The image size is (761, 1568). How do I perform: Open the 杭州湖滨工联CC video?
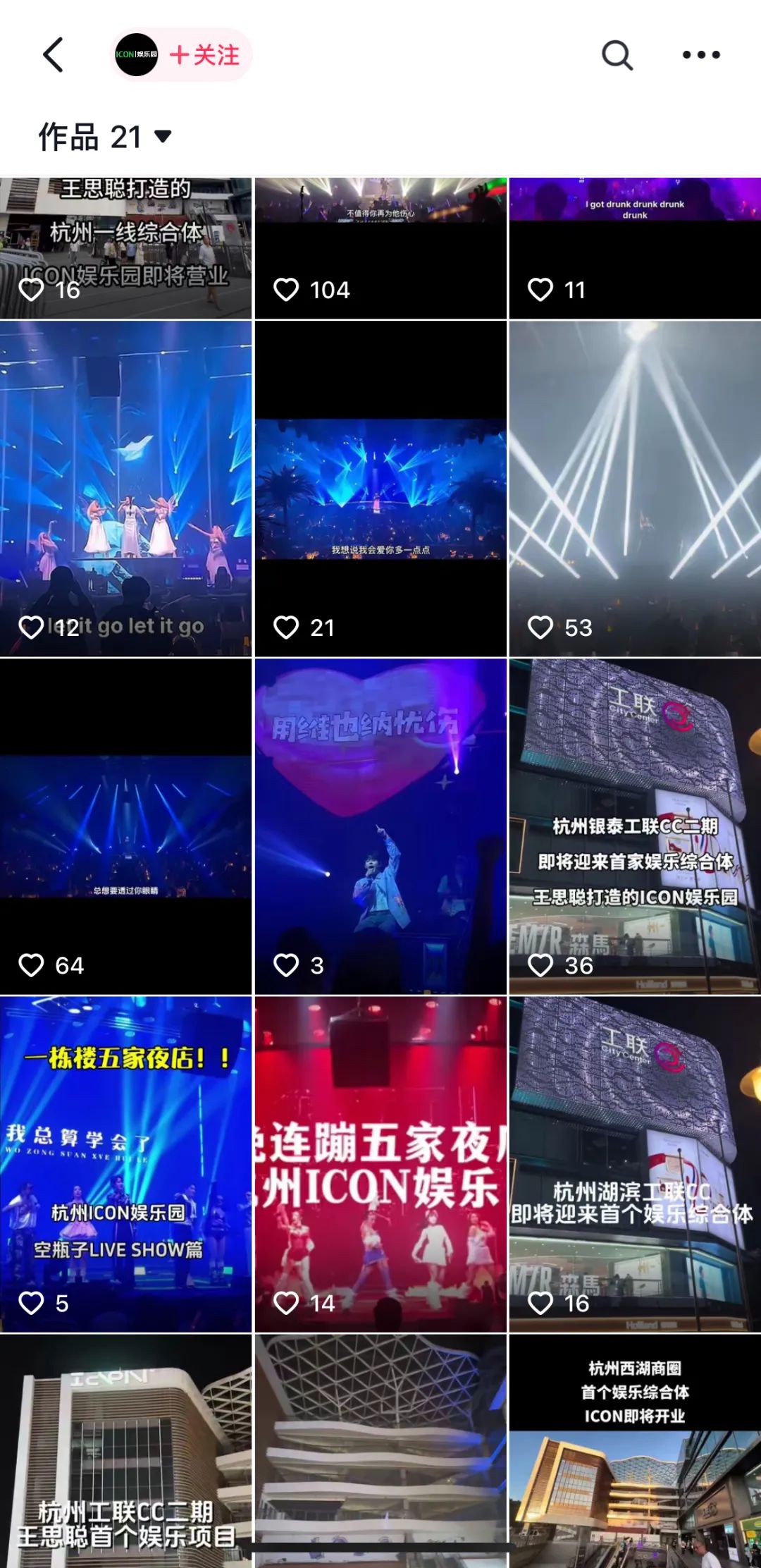(x=635, y=1163)
